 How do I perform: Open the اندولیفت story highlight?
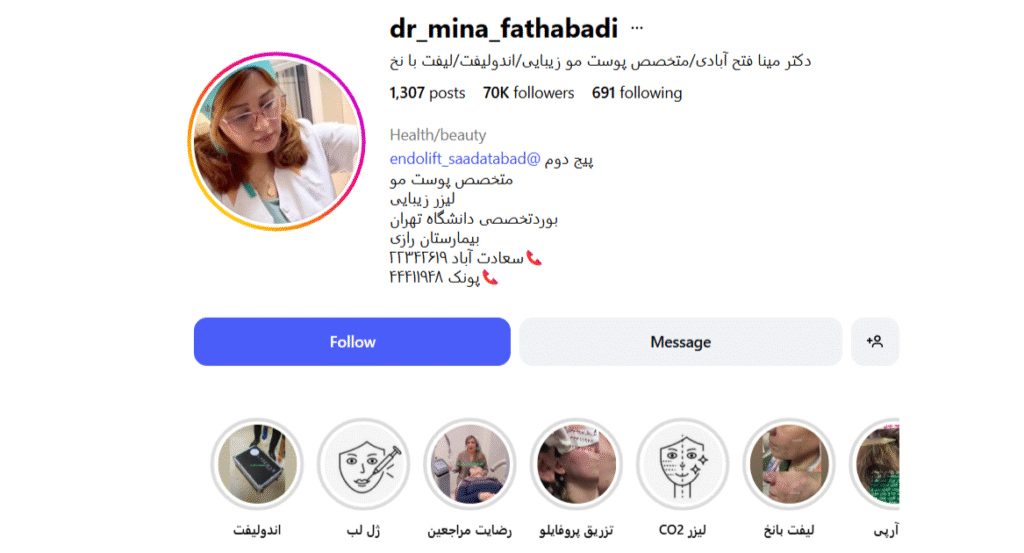tap(257, 464)
